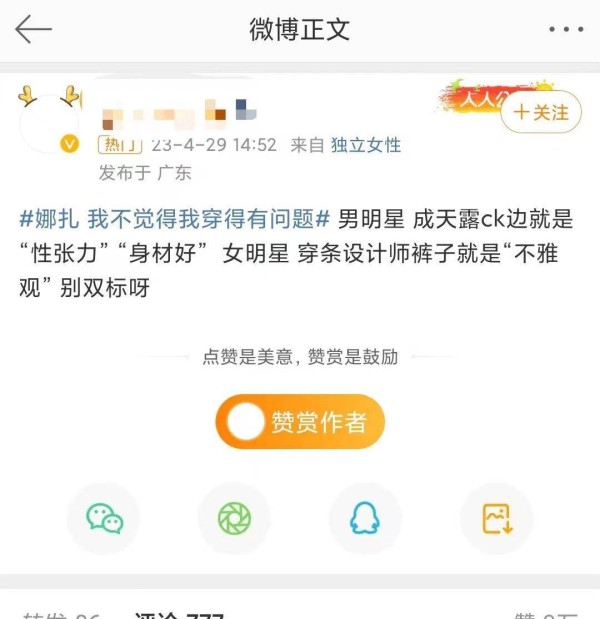Open the three-dot overflow menu
This screenshot has width=600, height=619.
tap(565, 29)
